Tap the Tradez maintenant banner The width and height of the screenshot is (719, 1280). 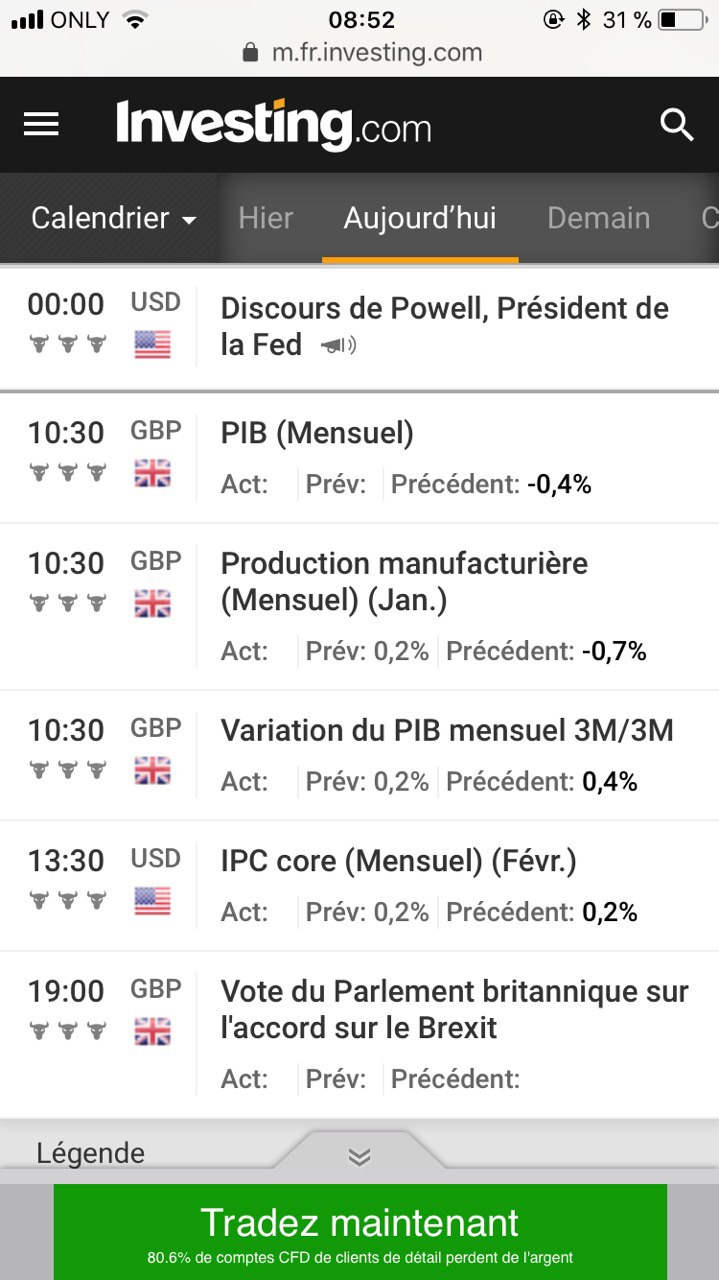[x=360, y=1232]
